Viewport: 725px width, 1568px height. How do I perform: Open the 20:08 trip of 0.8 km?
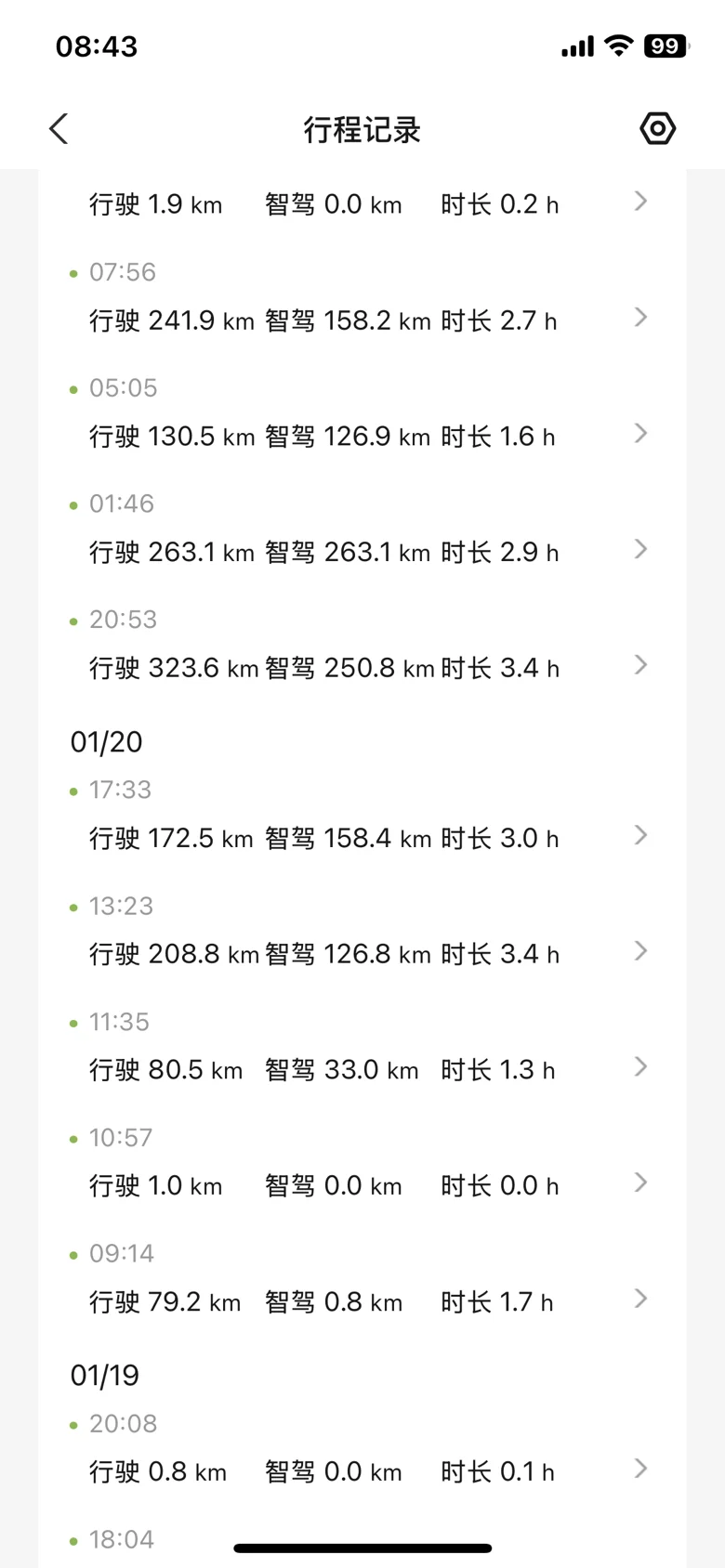coord(362,1450)
